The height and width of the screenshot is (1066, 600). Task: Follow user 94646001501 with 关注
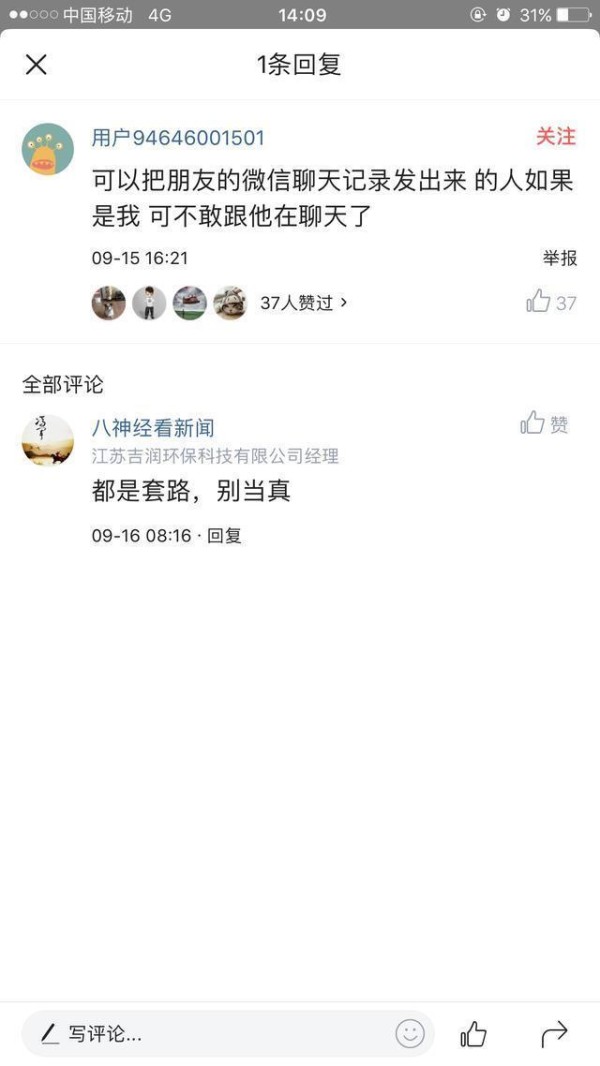556,136
